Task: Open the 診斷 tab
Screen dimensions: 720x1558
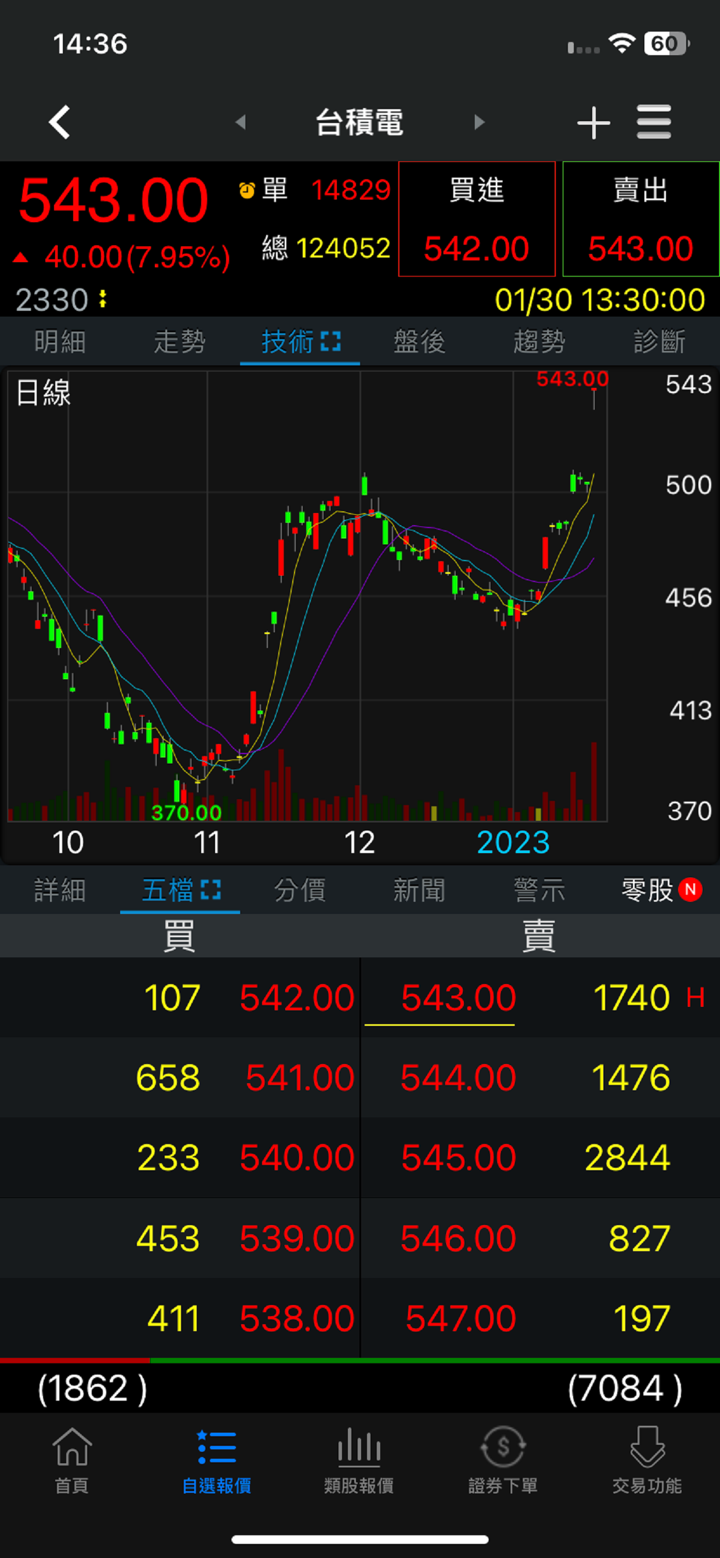Action: pyautogui.click(x=660, y=342)
